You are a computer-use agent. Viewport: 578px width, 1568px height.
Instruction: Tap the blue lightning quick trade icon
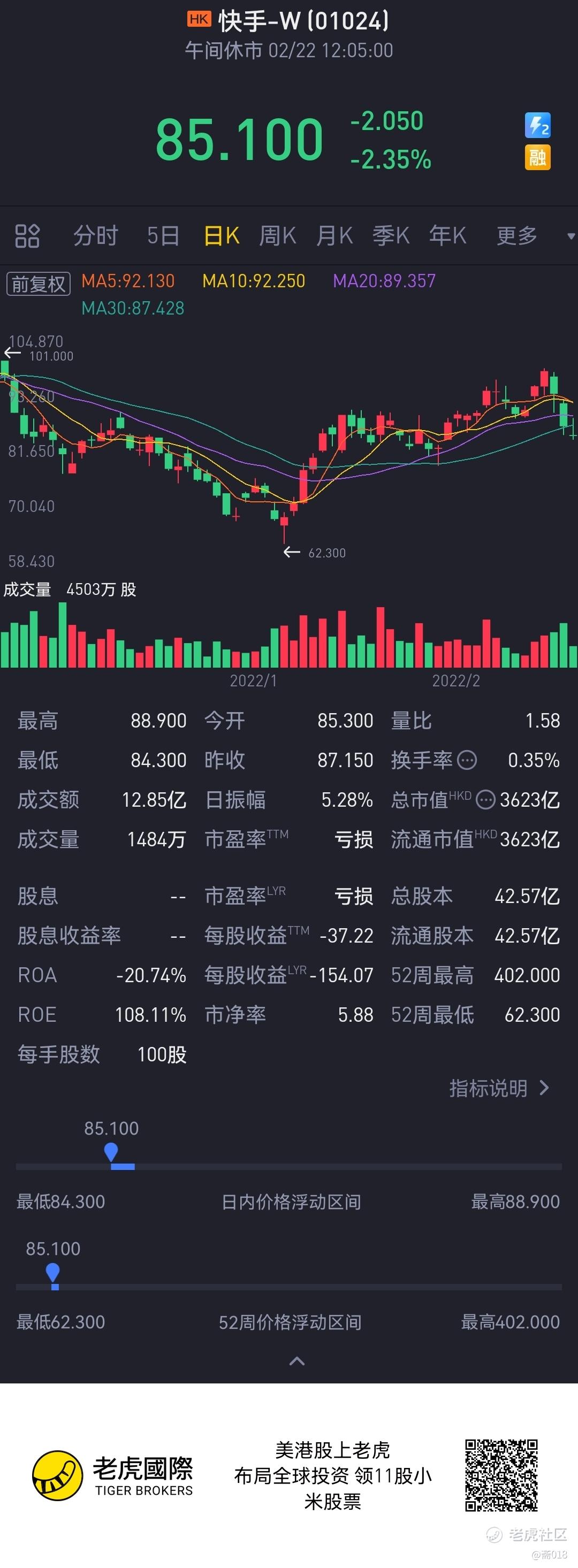(537, 125)
